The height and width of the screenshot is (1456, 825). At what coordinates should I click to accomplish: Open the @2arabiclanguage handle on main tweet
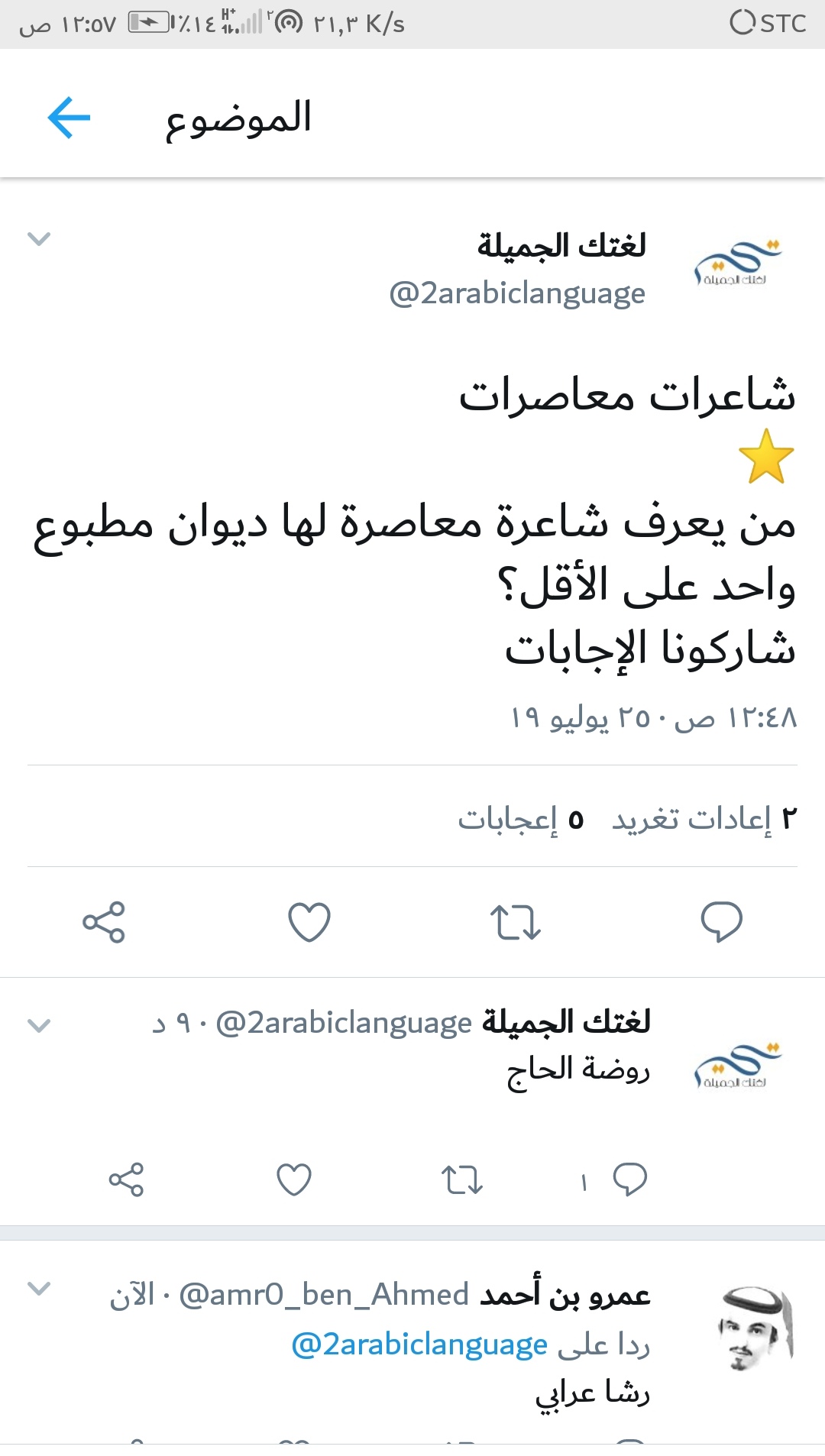[x=517, y=293]
